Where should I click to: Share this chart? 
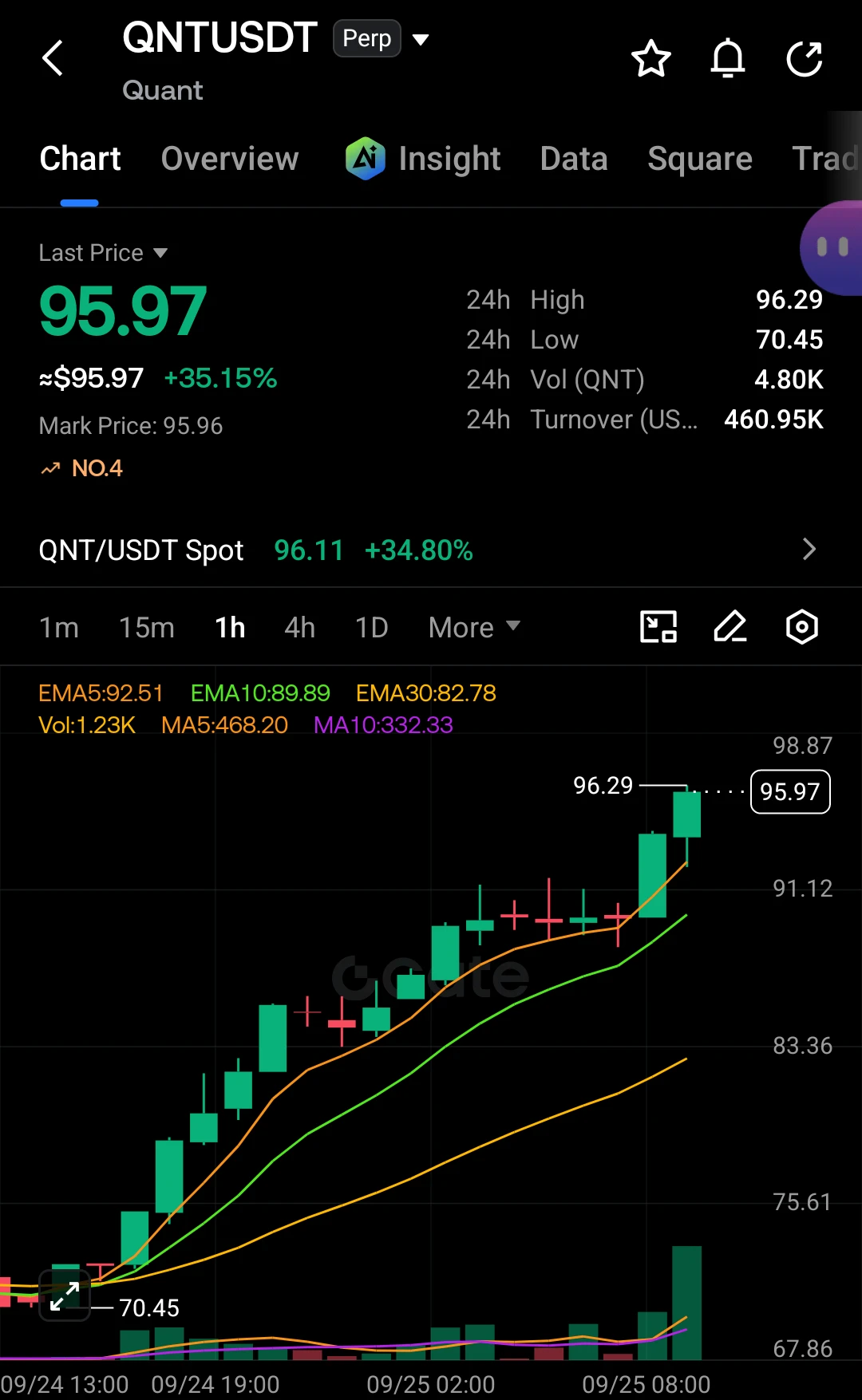tap(804, 58)
